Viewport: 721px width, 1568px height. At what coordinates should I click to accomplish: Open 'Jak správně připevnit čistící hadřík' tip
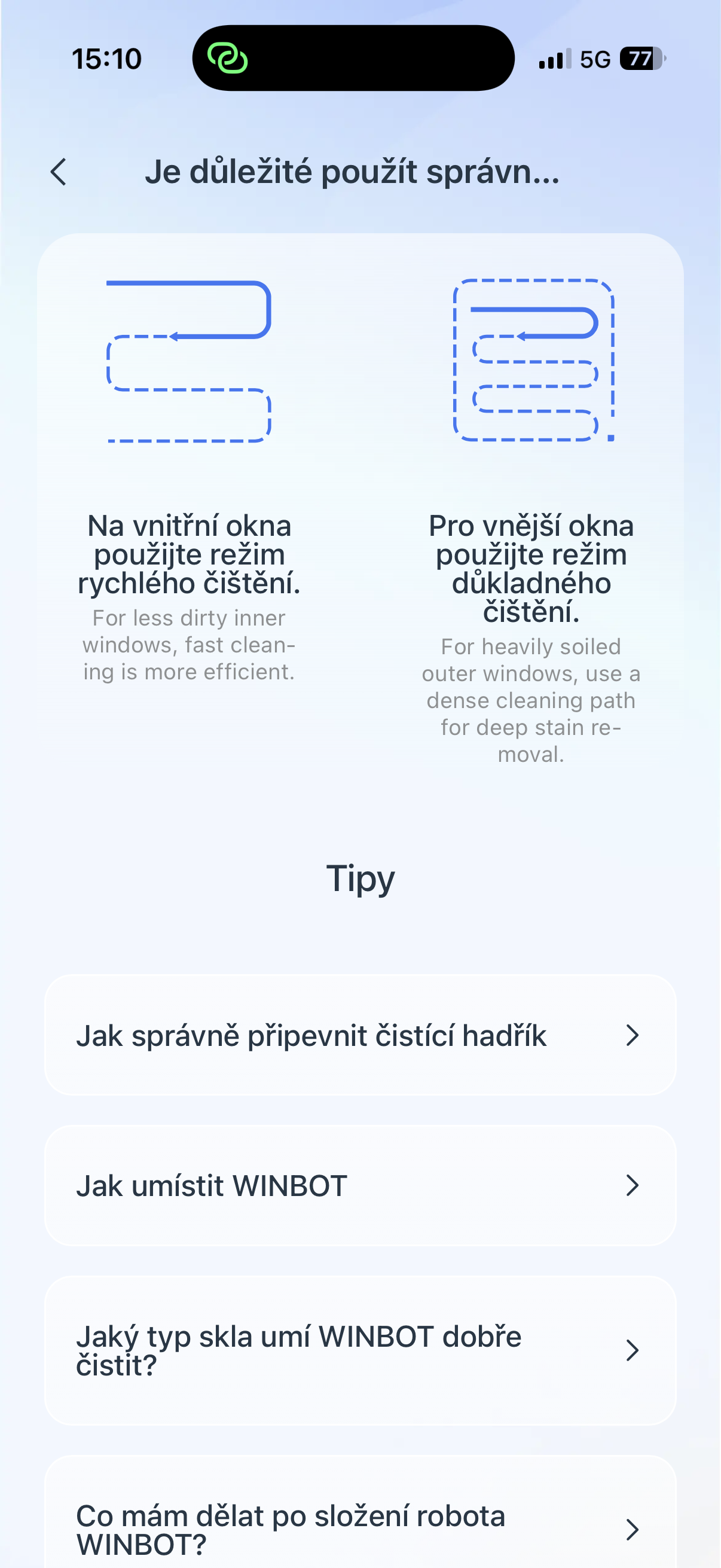point(360,1035)
